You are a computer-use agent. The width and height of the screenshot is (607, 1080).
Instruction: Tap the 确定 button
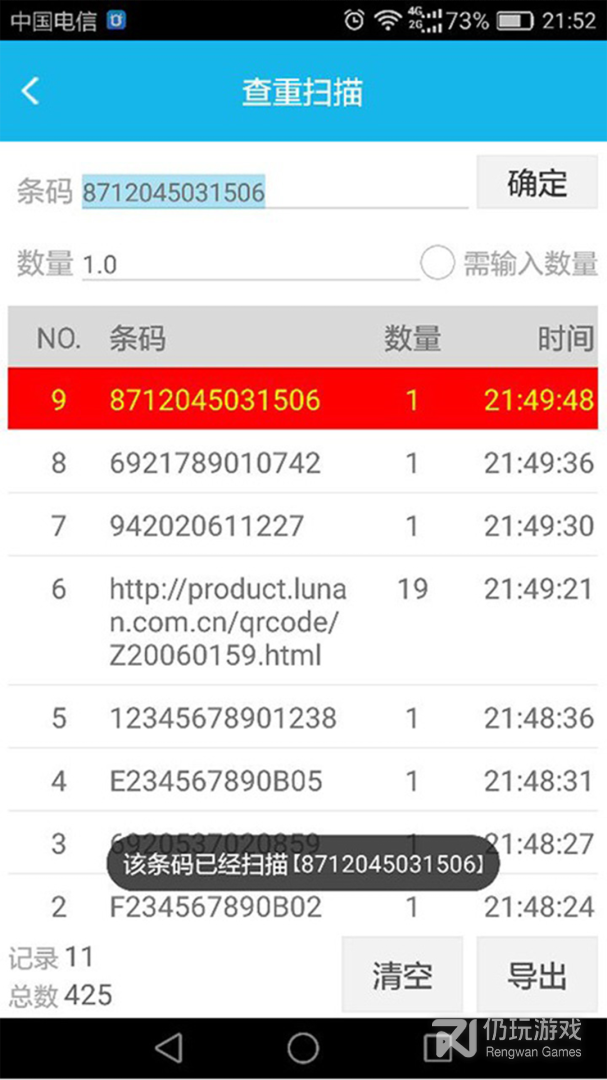(x=537, y=183)
